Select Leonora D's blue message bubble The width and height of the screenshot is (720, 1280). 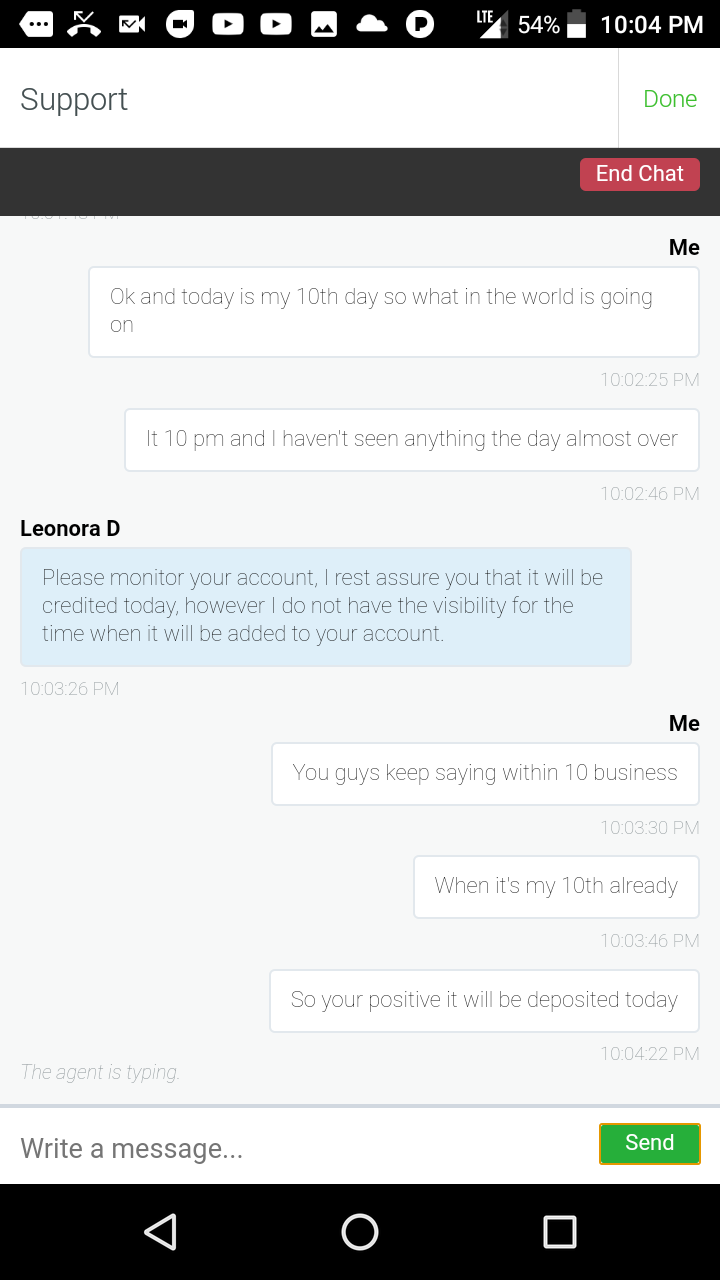325,607
